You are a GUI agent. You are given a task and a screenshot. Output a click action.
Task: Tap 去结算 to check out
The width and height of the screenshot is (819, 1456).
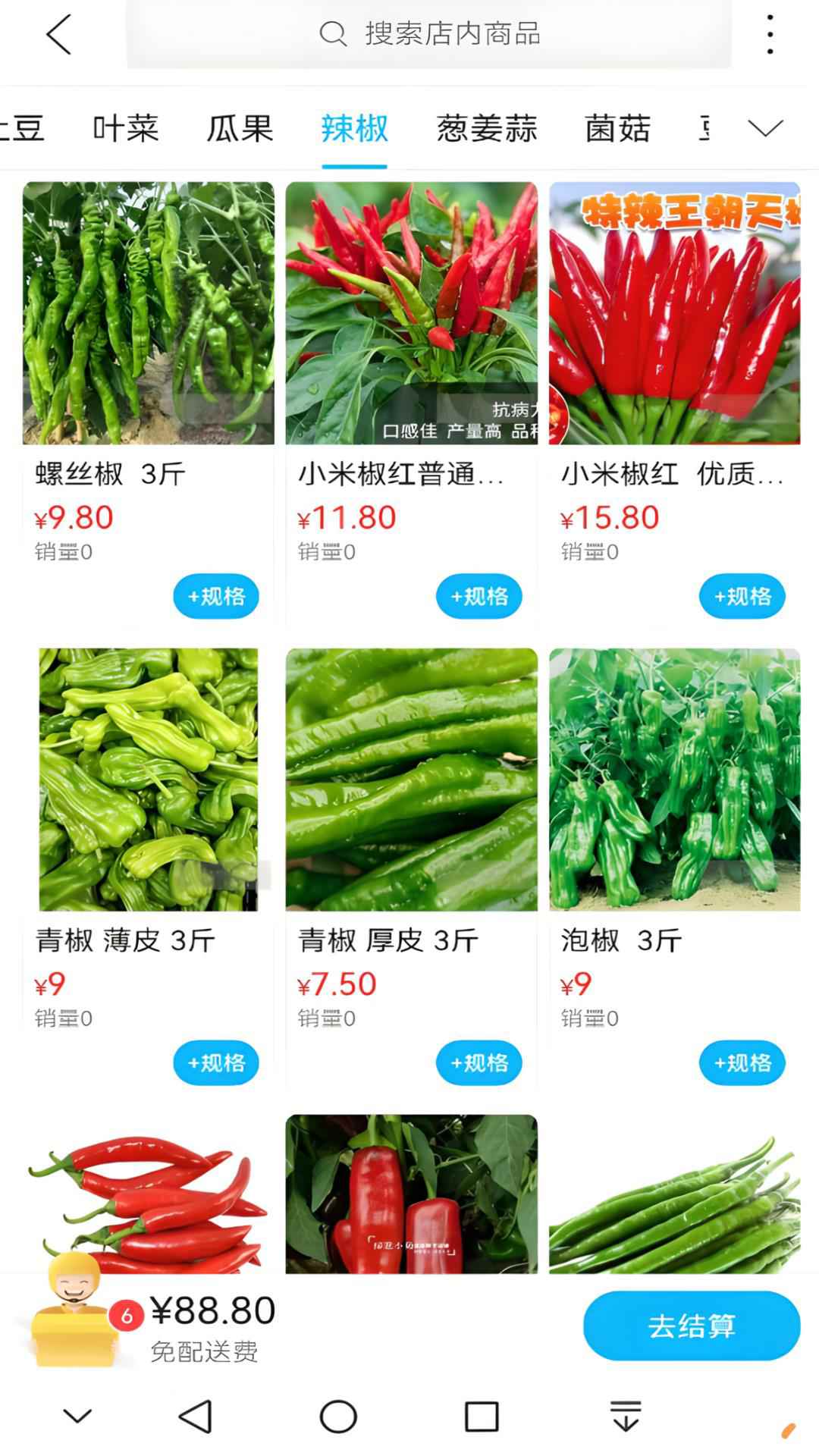pos(692,1326)
